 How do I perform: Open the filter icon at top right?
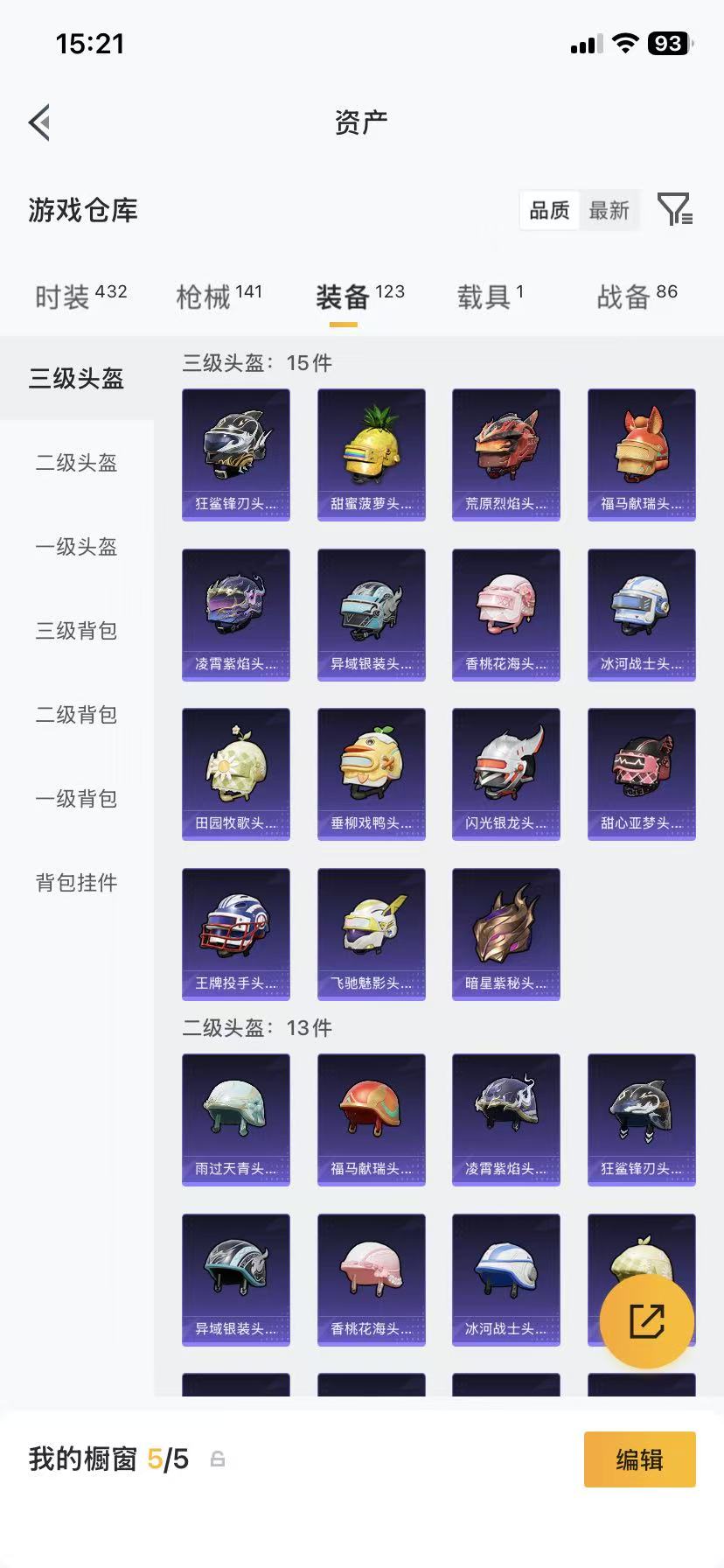pos(673,210)
